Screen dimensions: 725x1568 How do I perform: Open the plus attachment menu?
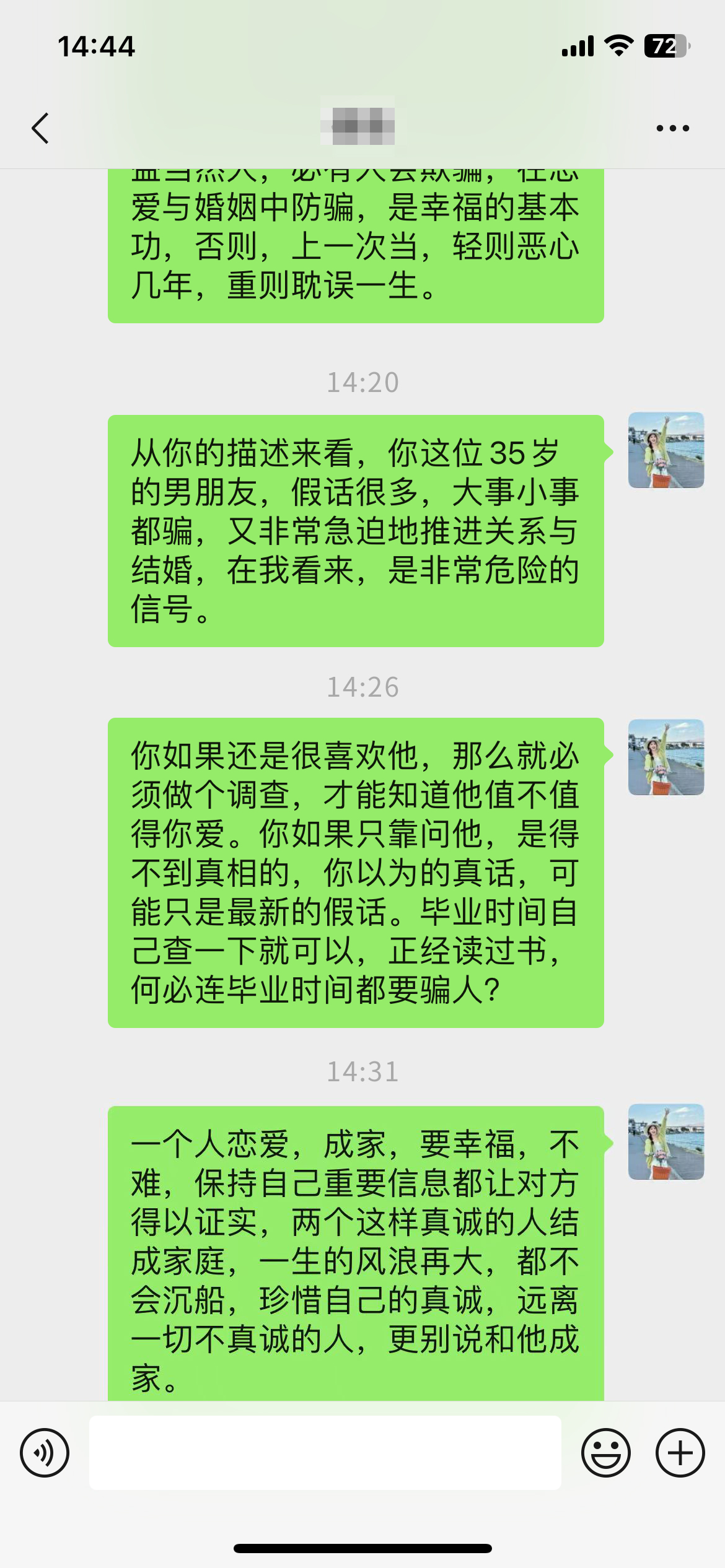click(x=680, y=1453)
